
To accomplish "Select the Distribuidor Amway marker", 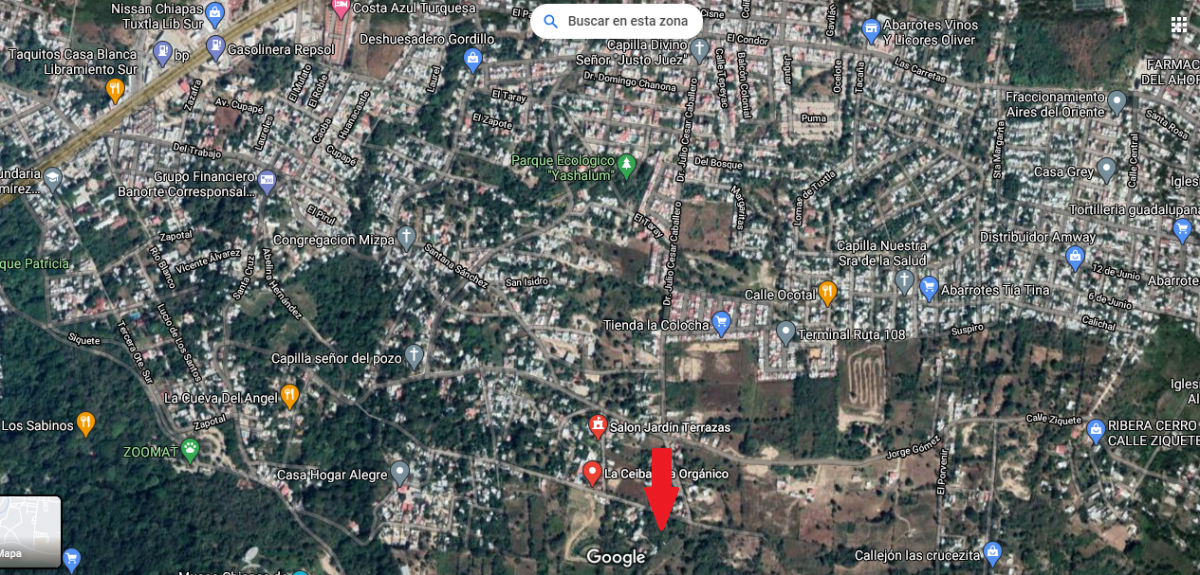I will tap(1075, 258).
